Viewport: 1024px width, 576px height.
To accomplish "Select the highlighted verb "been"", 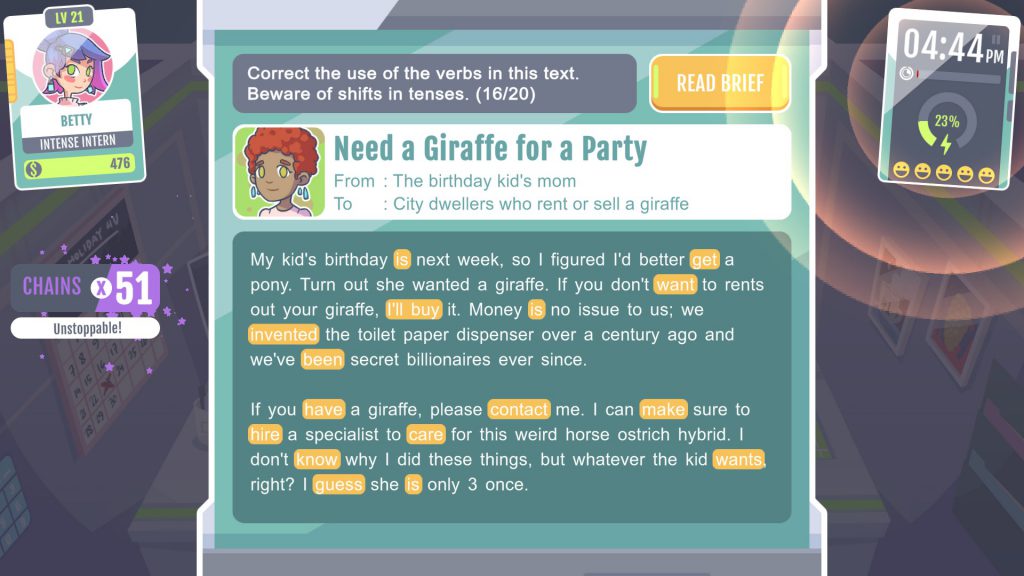I will coord(322,359).
